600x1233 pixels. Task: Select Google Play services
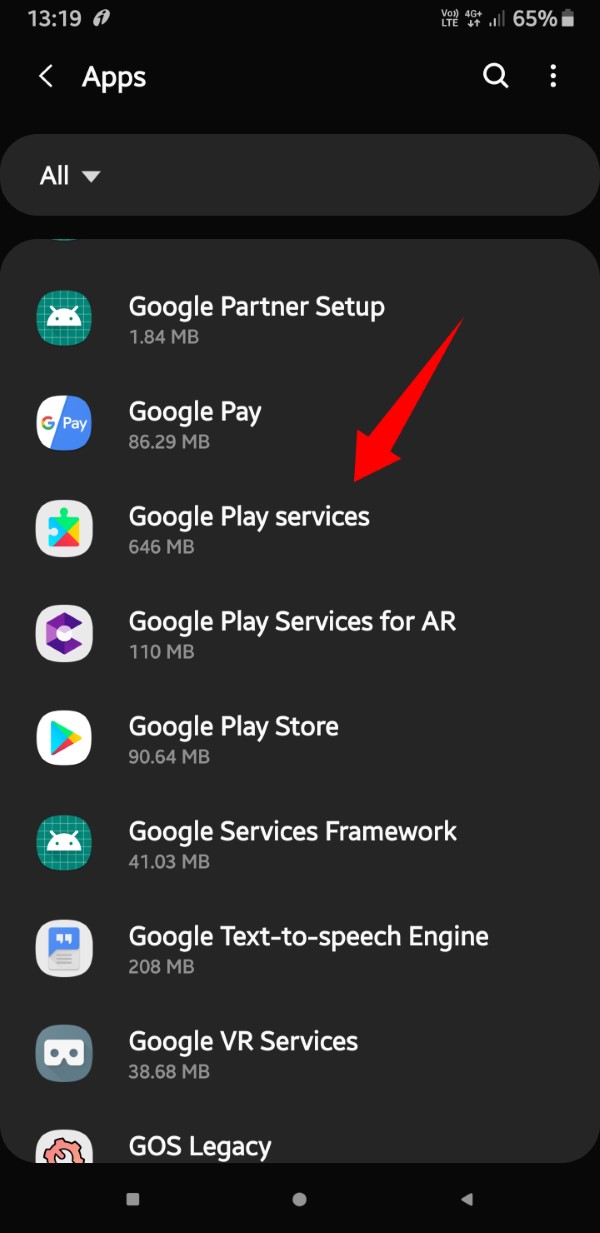[x=300, y=529]
